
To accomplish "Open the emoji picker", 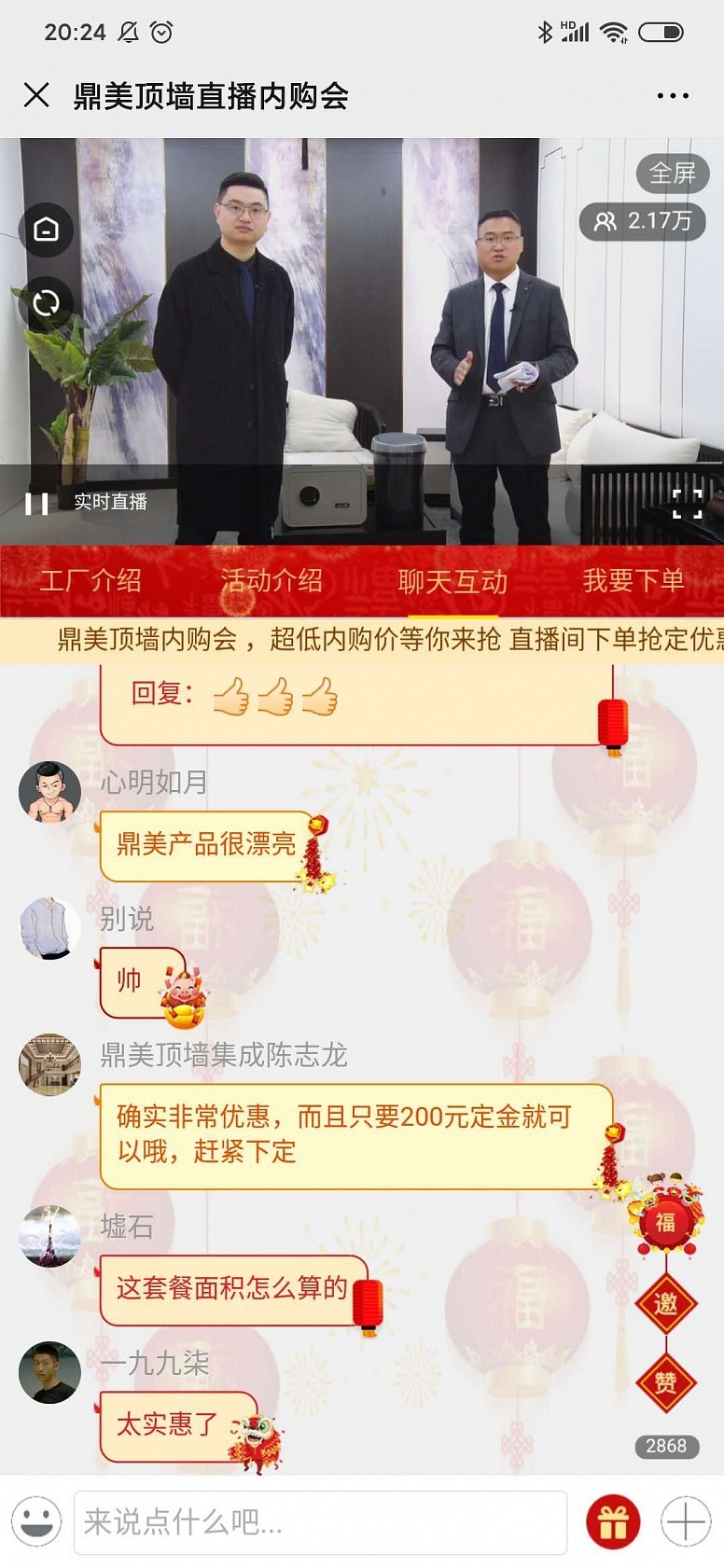I will 36,1522.
